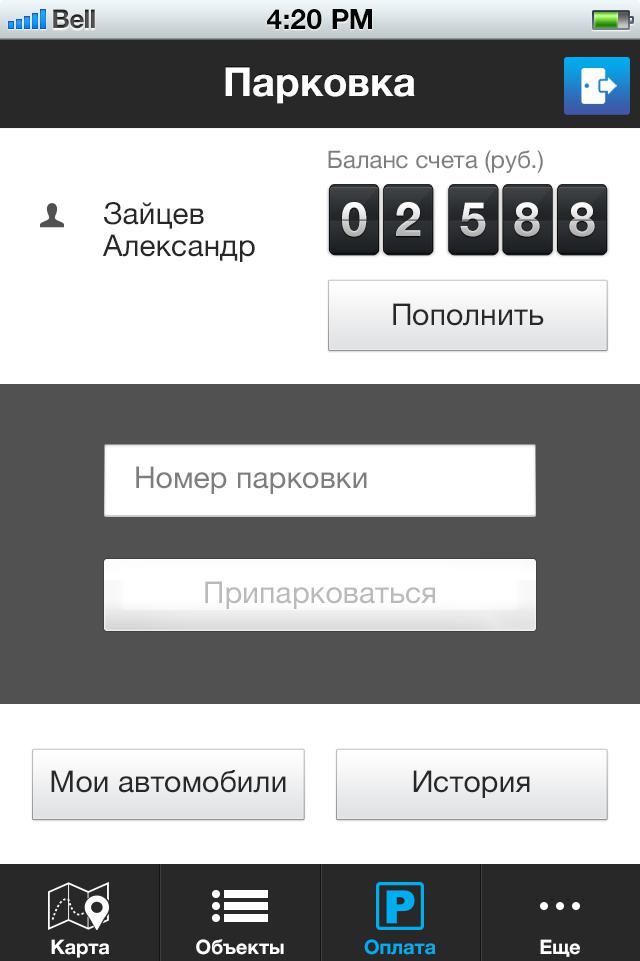
Task: Open Мои автомобили
Action: (168, 783)
